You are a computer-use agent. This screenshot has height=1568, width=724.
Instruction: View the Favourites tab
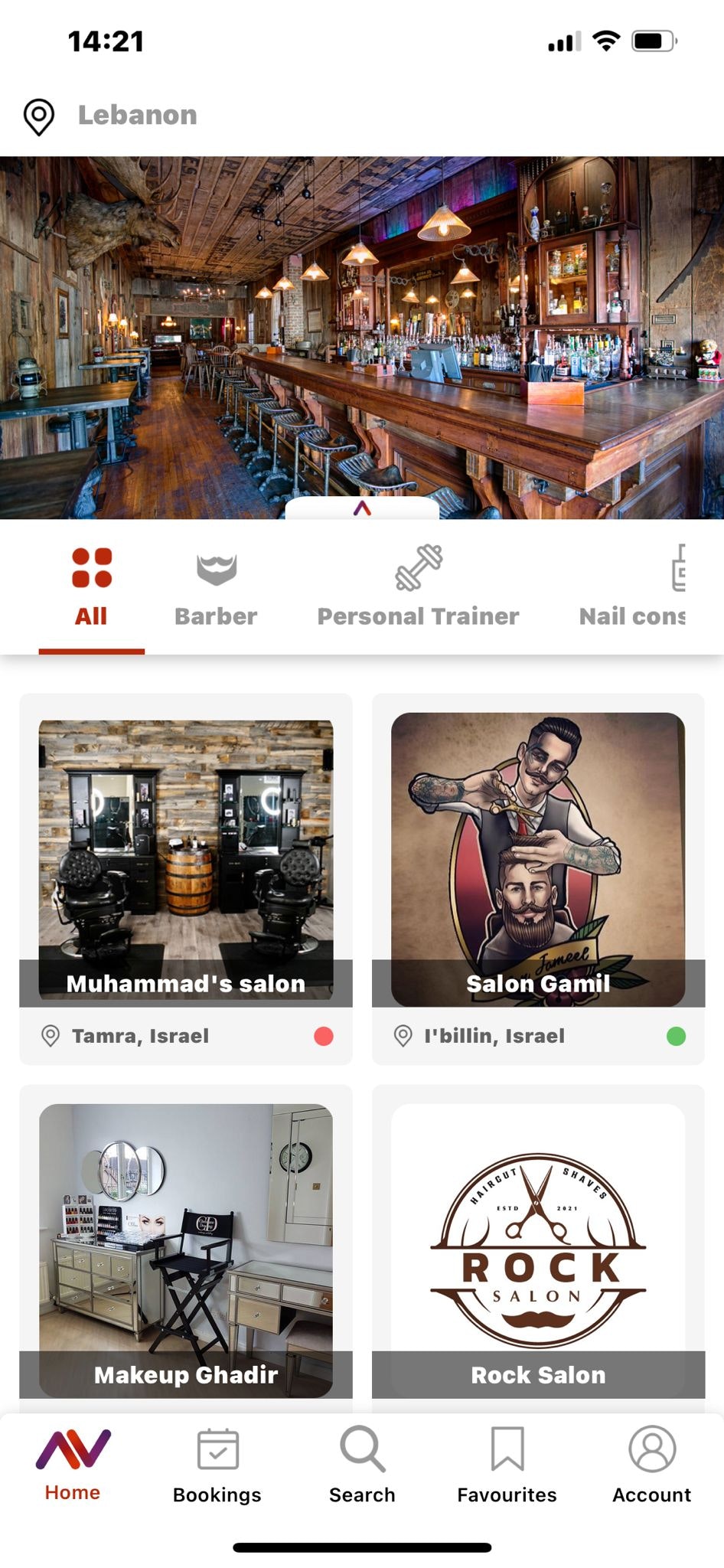click(x=507, y=1465)
